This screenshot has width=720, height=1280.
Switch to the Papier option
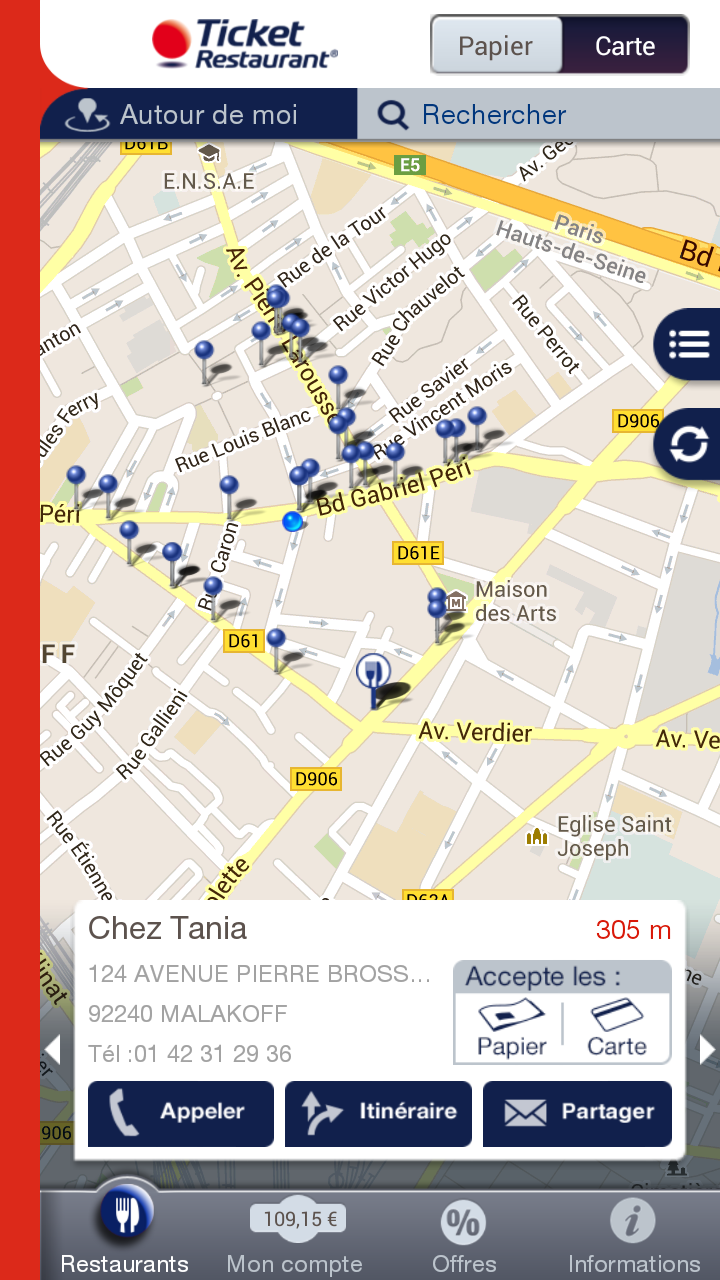tap(496, 46)
